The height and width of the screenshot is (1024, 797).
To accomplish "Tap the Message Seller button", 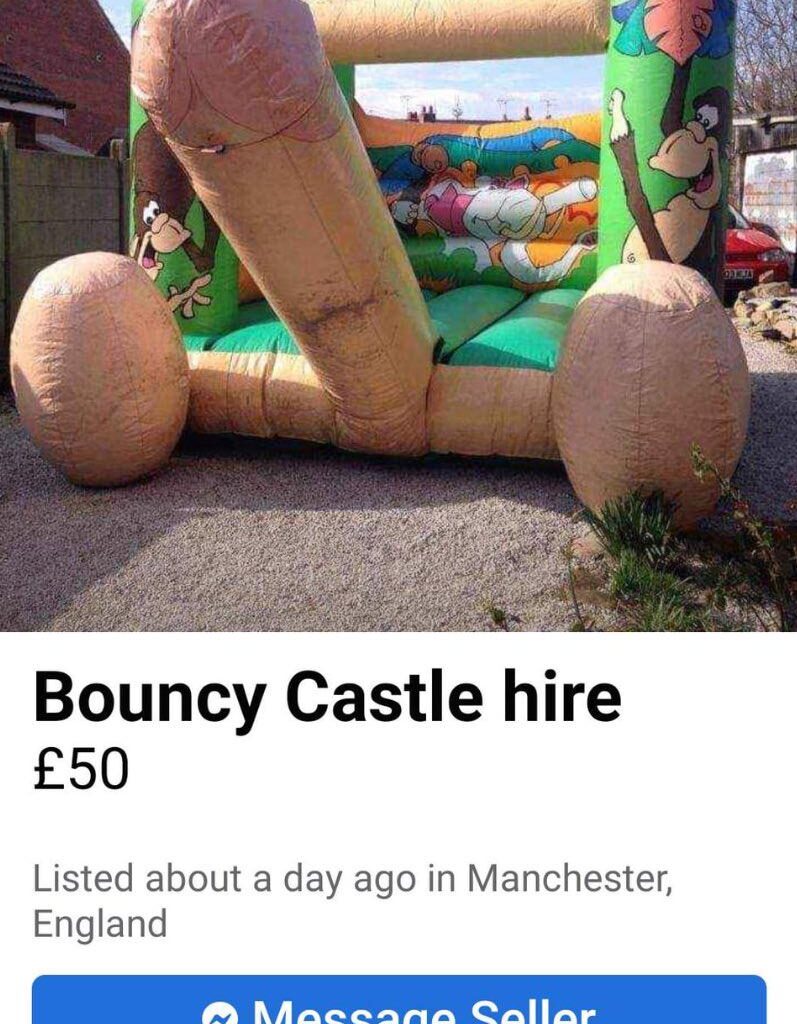I will click(399, 1002).
